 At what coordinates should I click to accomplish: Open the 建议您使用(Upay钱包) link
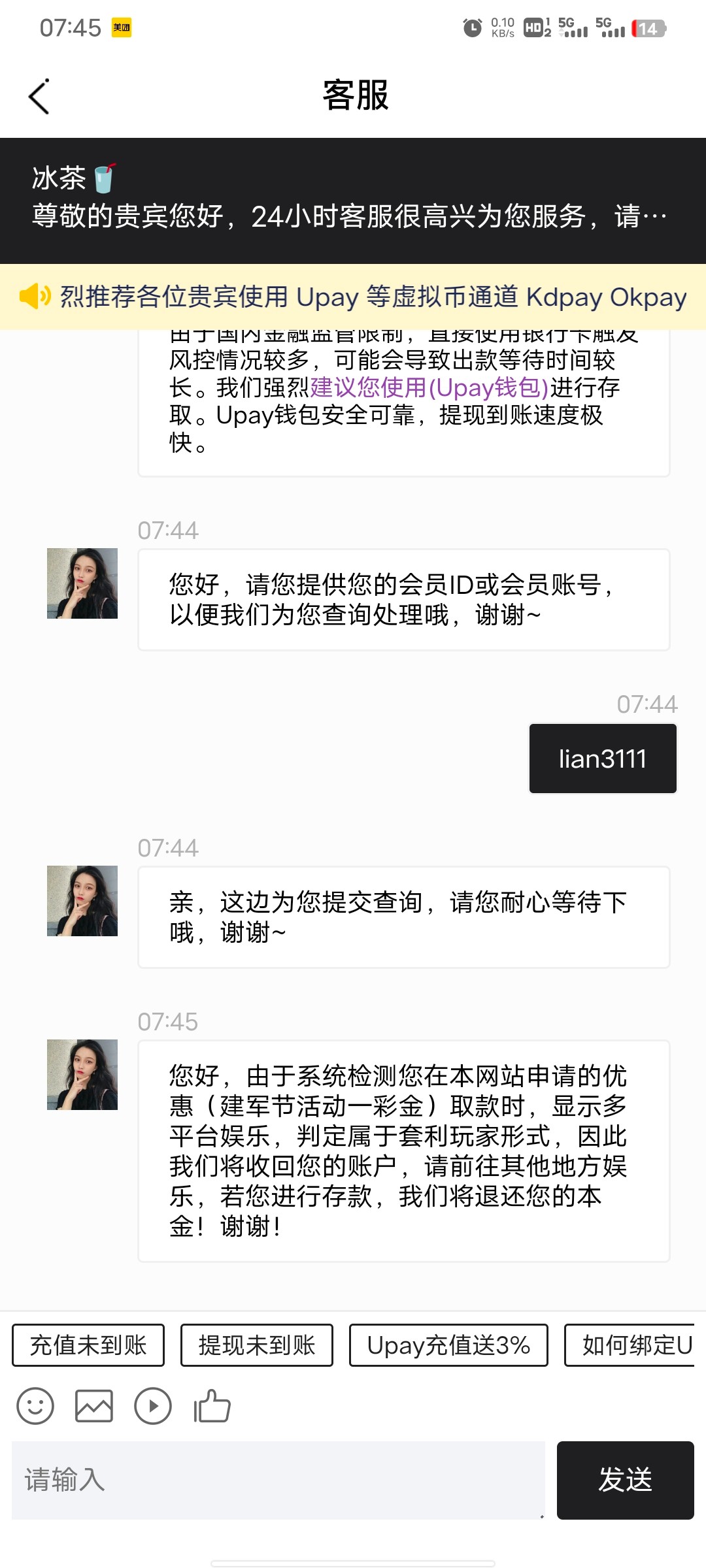coord(429,387)
